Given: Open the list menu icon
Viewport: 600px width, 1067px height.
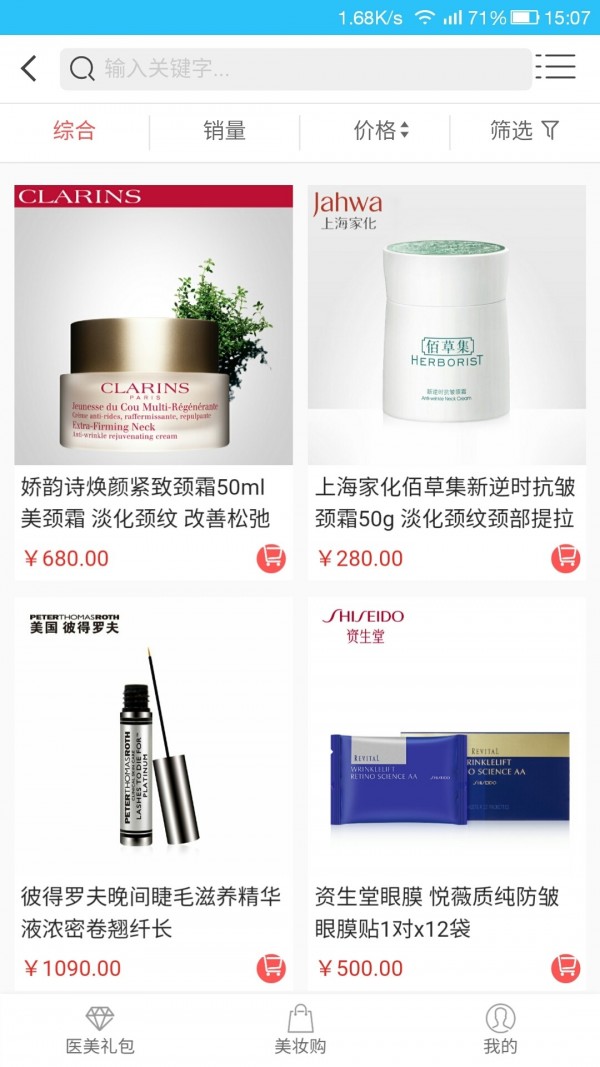Looking at the screenshot, I should 555,67.
